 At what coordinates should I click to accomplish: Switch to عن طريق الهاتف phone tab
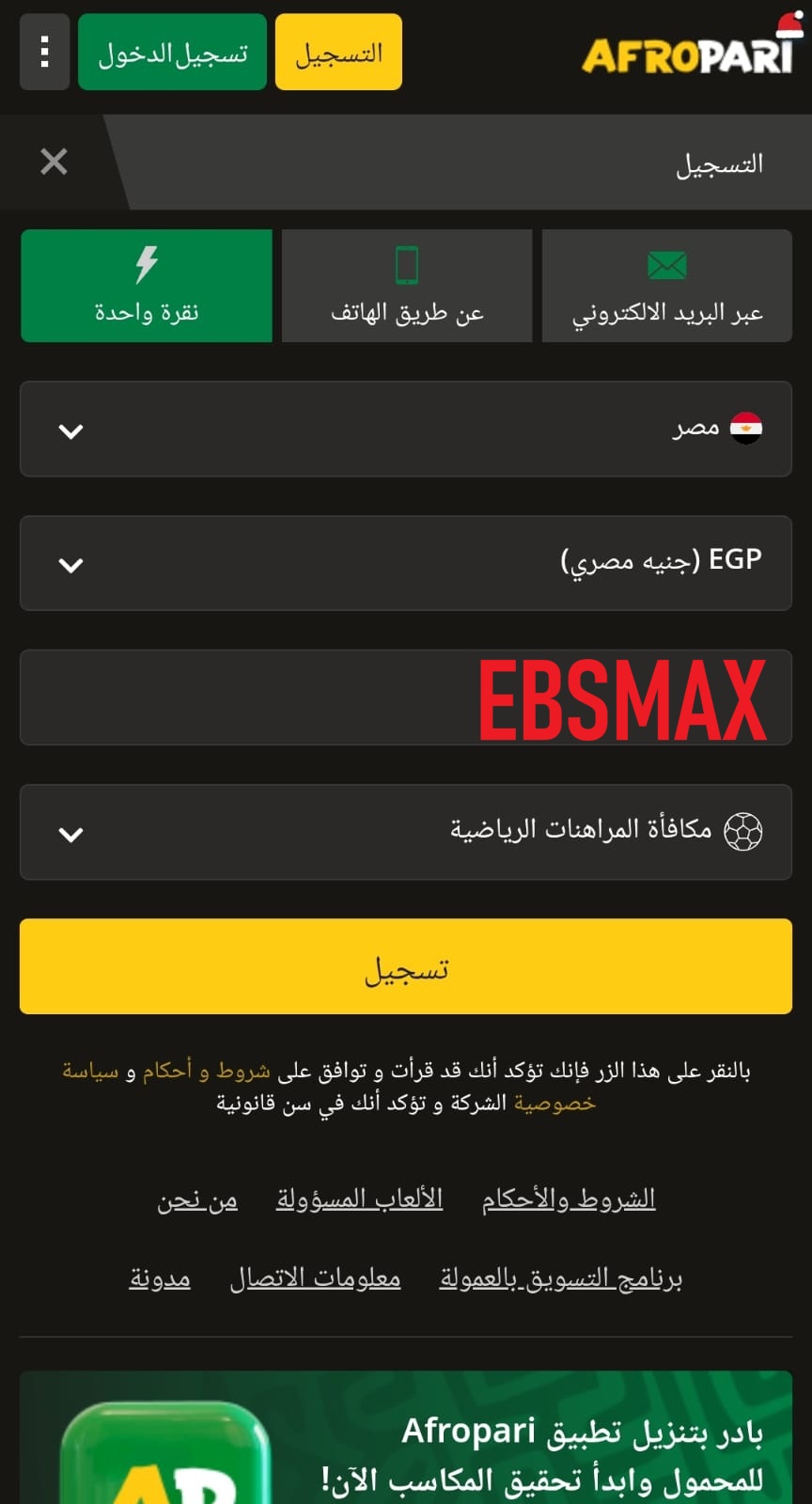pos(406,286)
